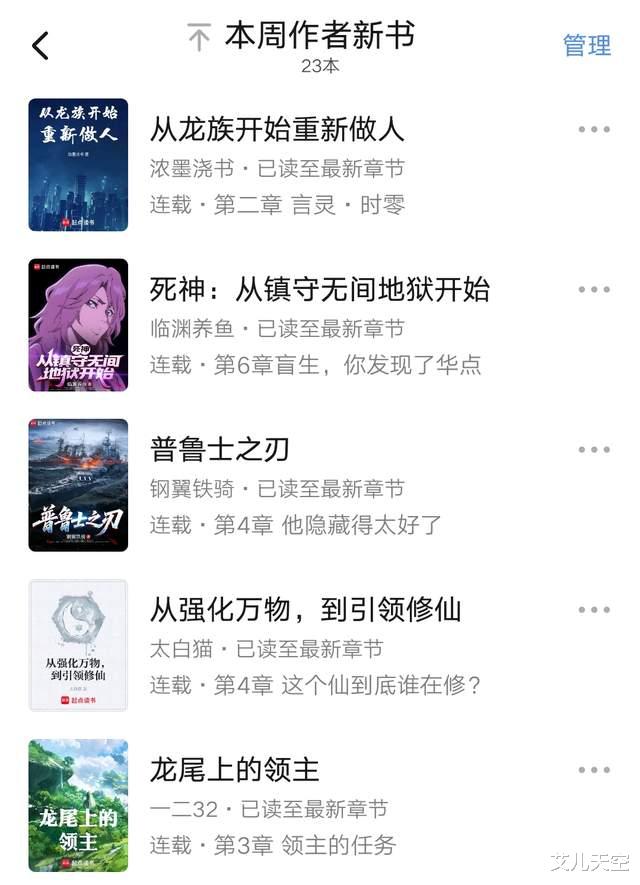640x885 pixels.
Task: Show more options for 死神：从镇守无间地狱开始
Action: click(x=594, y=290)
